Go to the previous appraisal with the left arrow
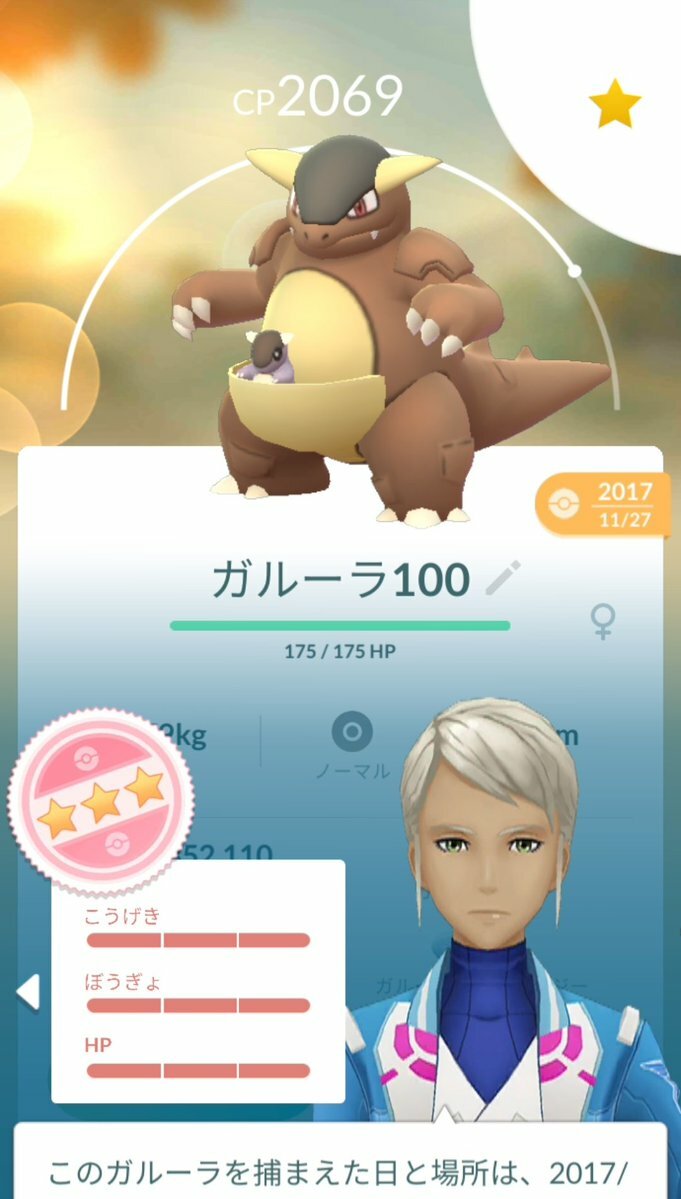681x1199 pixels. [x=28, y=993]
